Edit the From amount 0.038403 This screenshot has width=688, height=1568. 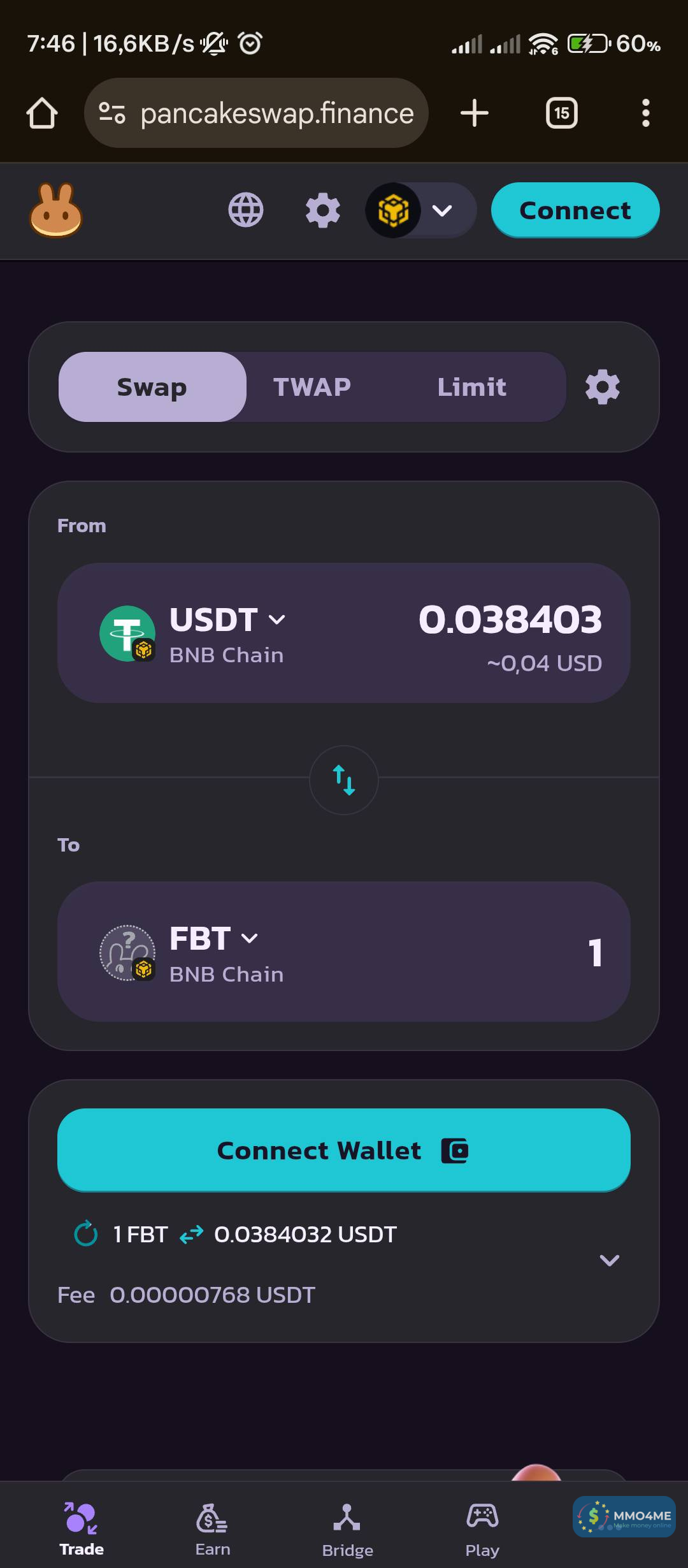(x=510, y=620)
